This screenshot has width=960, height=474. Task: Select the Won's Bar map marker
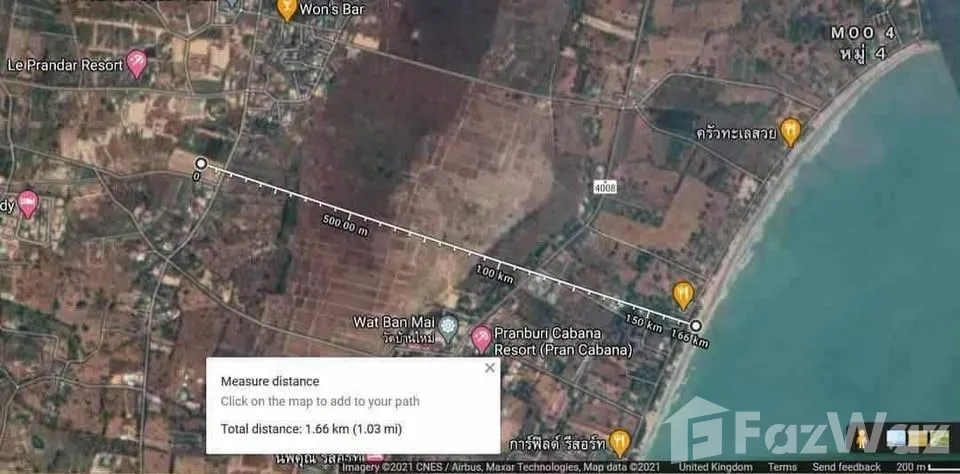pyautogui.click(x=287, y=9)
